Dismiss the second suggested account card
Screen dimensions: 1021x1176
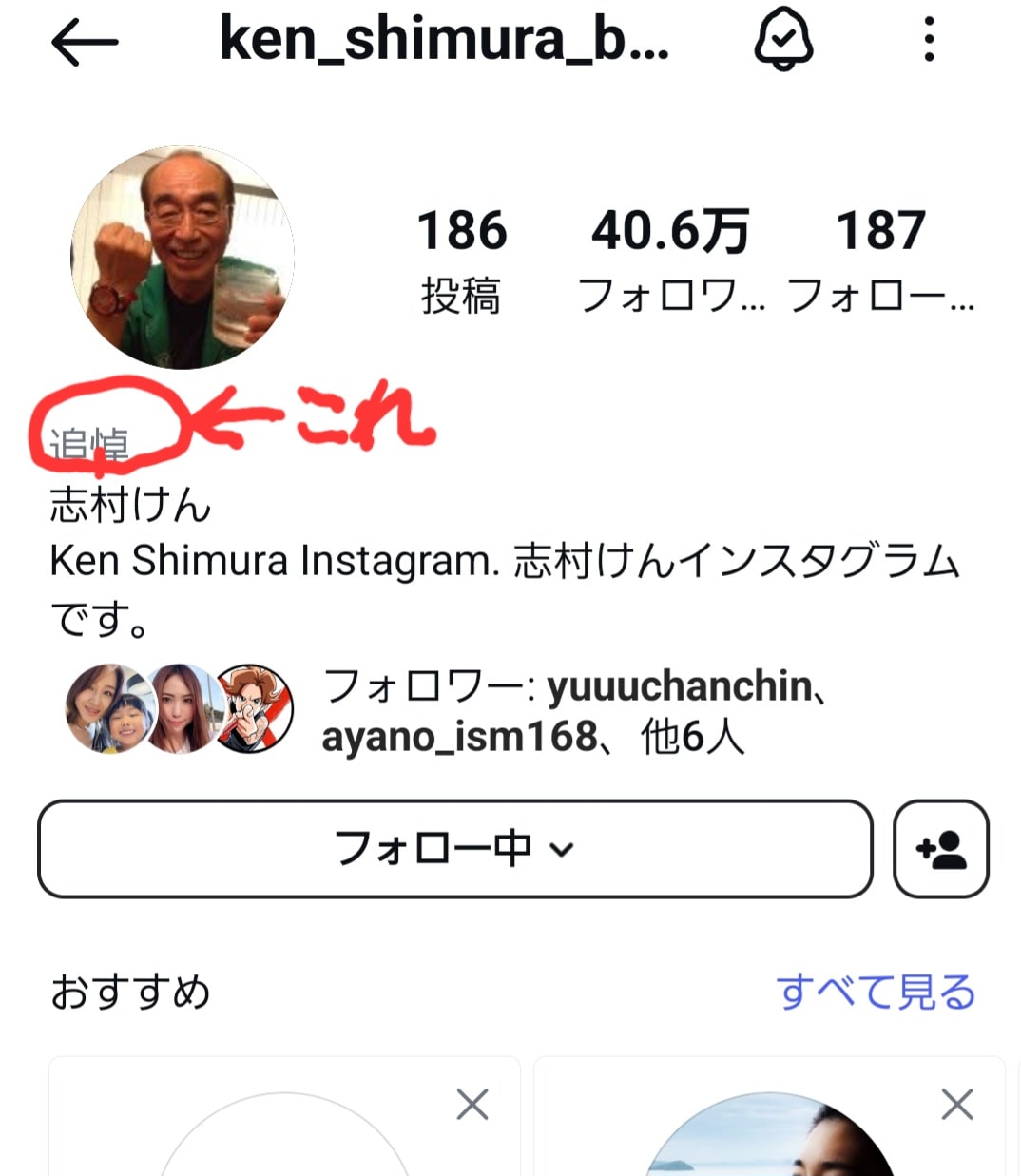pyautogui.click(x=957, y=1105)
